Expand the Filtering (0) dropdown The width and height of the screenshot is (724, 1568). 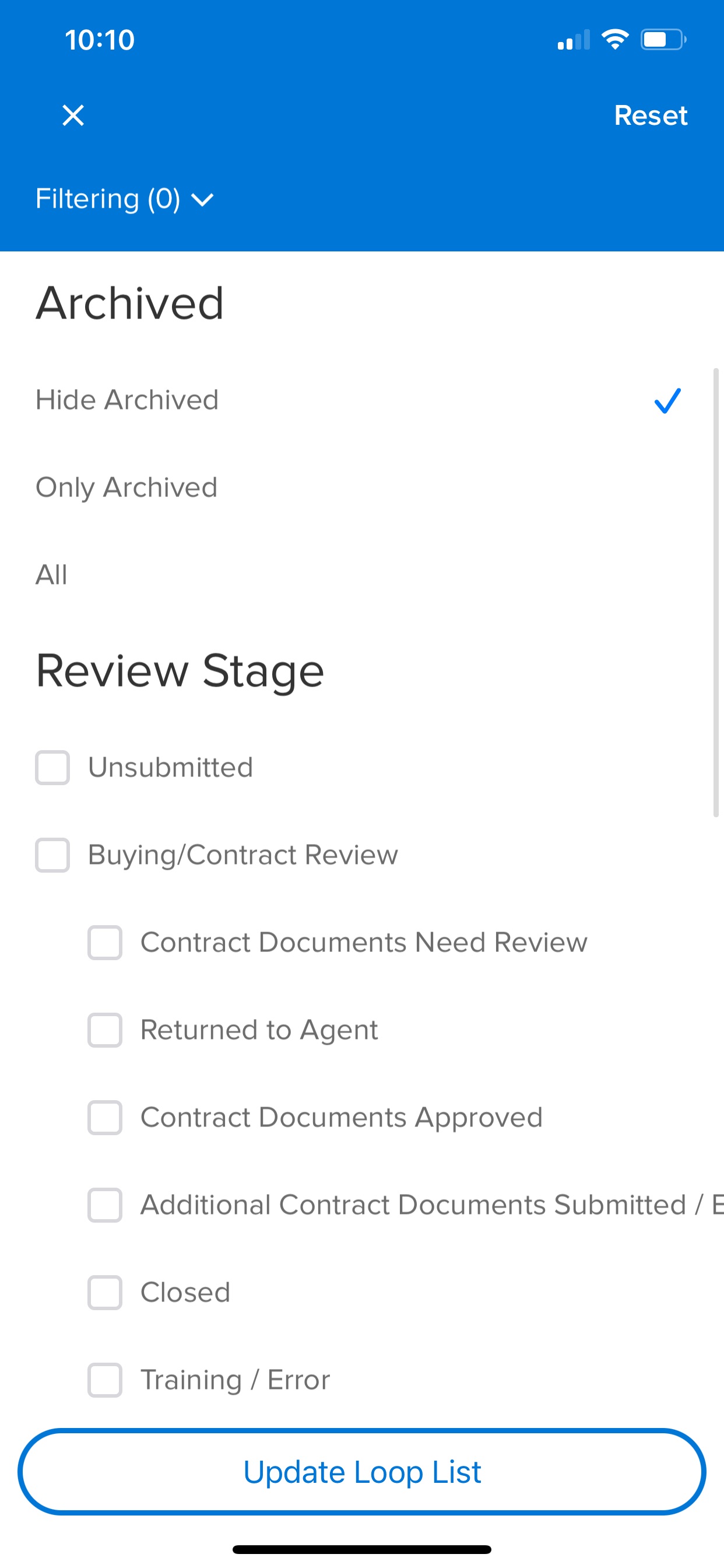point(126,198)
